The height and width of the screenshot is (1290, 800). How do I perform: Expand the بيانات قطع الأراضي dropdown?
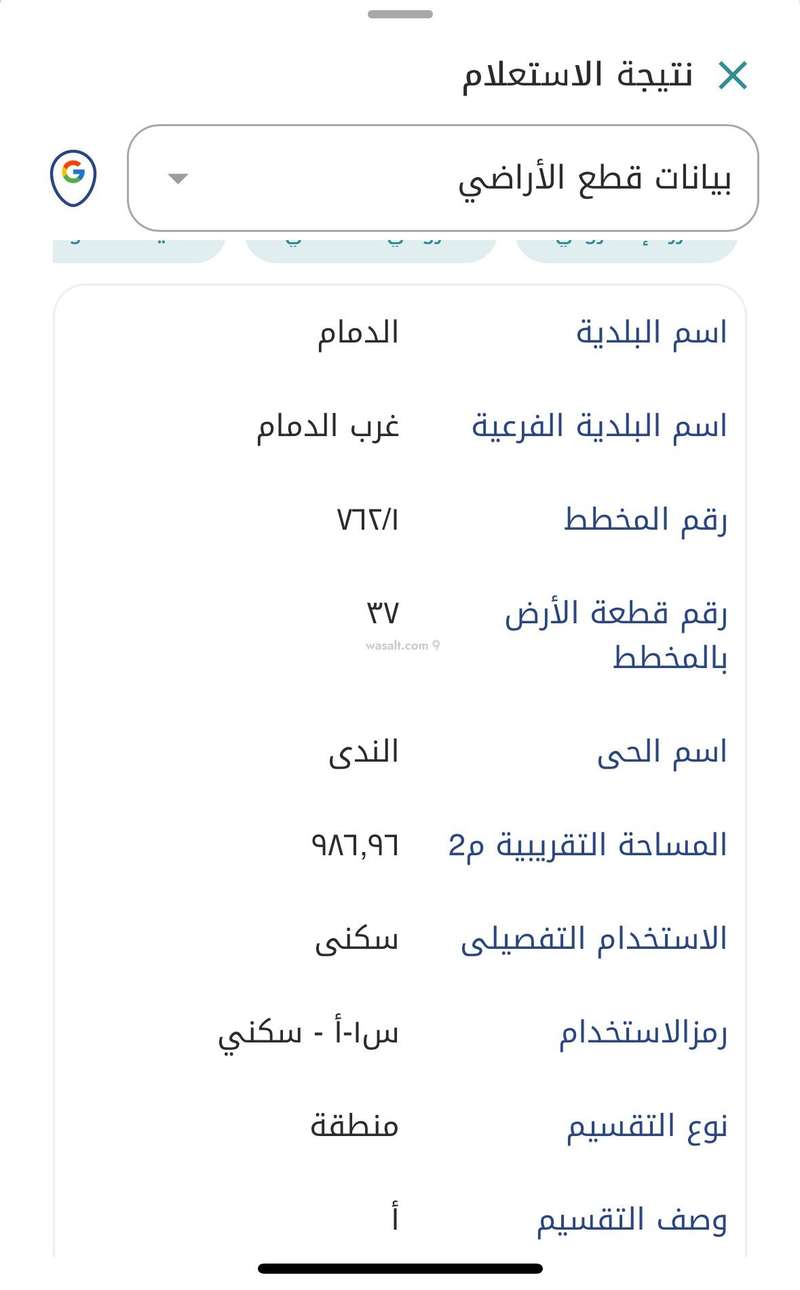443,179
